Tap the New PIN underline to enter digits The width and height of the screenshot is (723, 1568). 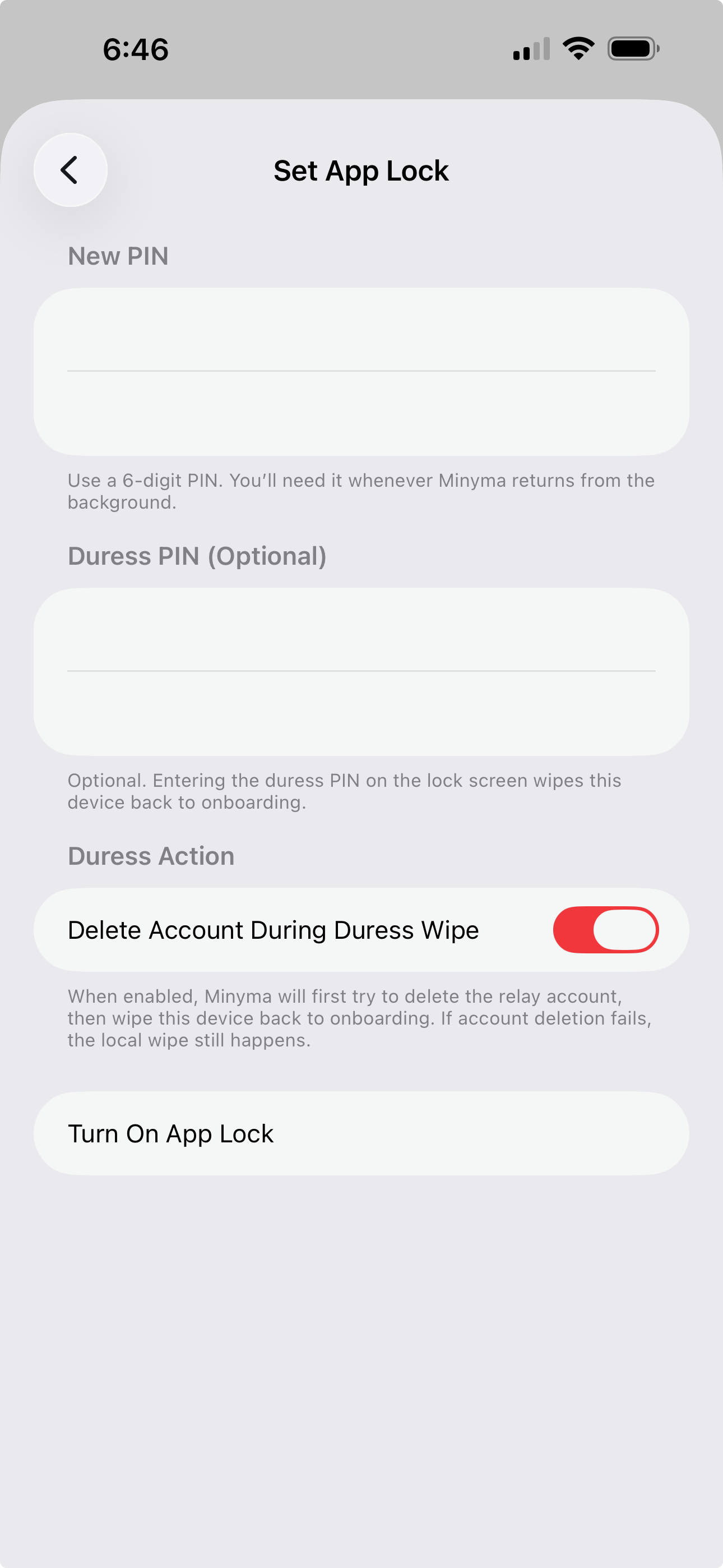[x=361, y=370]
